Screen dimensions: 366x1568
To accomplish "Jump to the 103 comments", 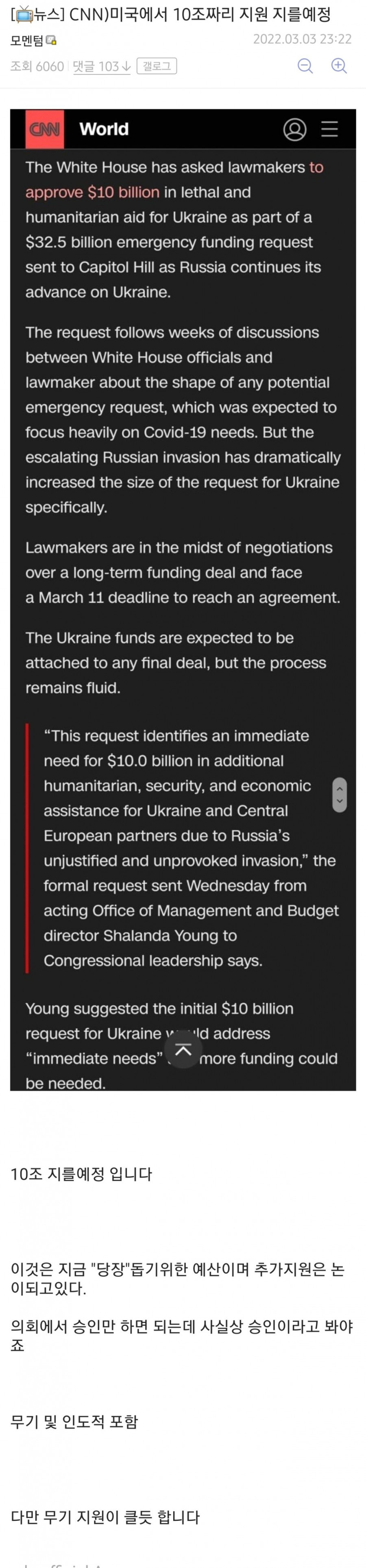I will [101, 66].
